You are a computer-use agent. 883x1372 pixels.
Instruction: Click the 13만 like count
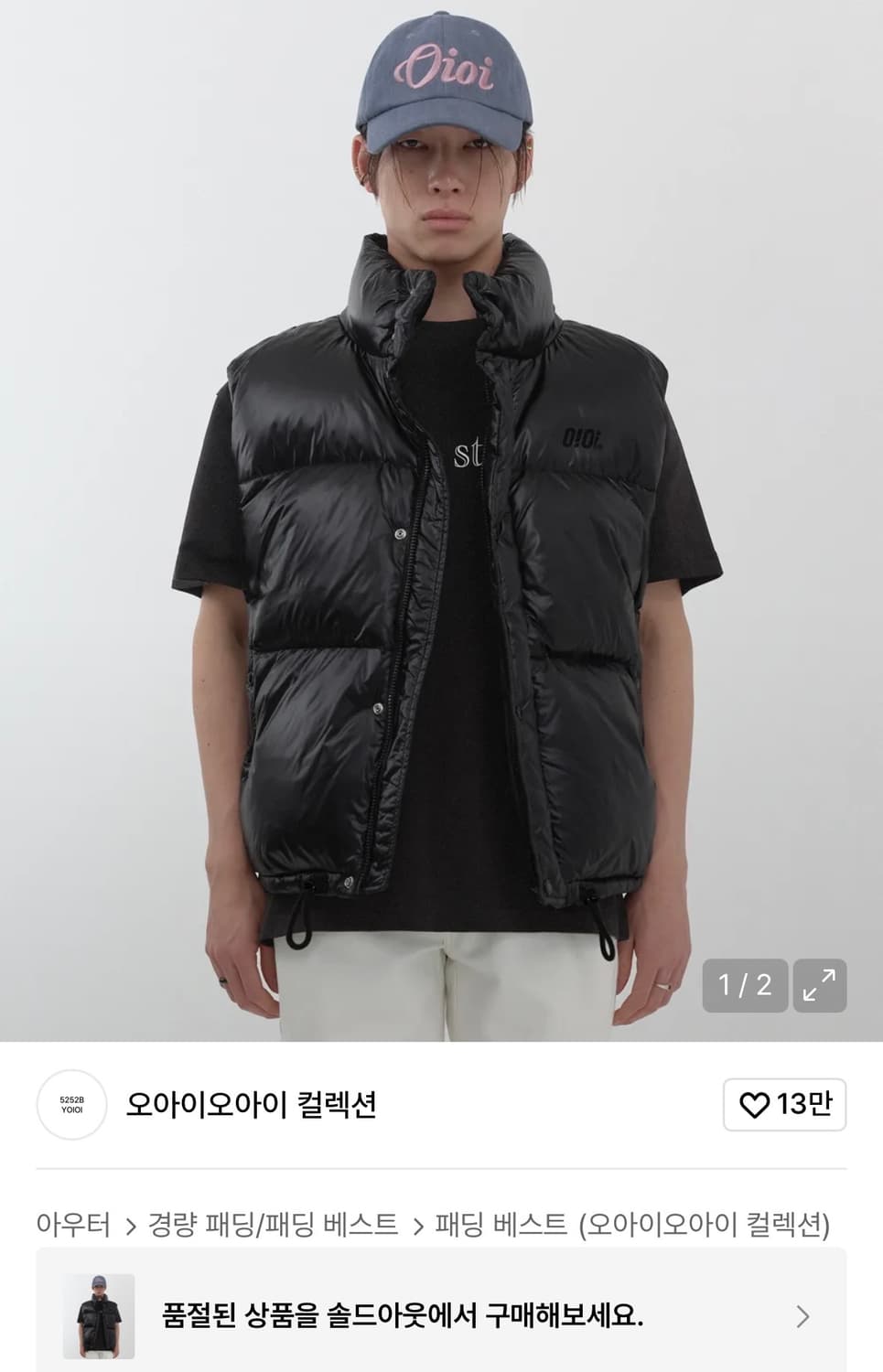click(801, 1106)
